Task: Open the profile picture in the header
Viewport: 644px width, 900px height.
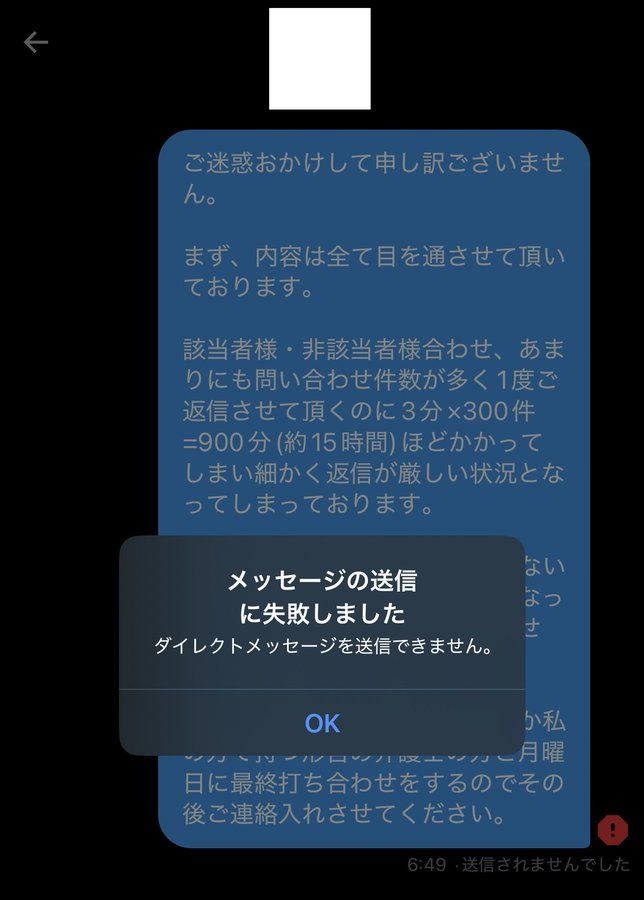Action: [x=320, y=59]
